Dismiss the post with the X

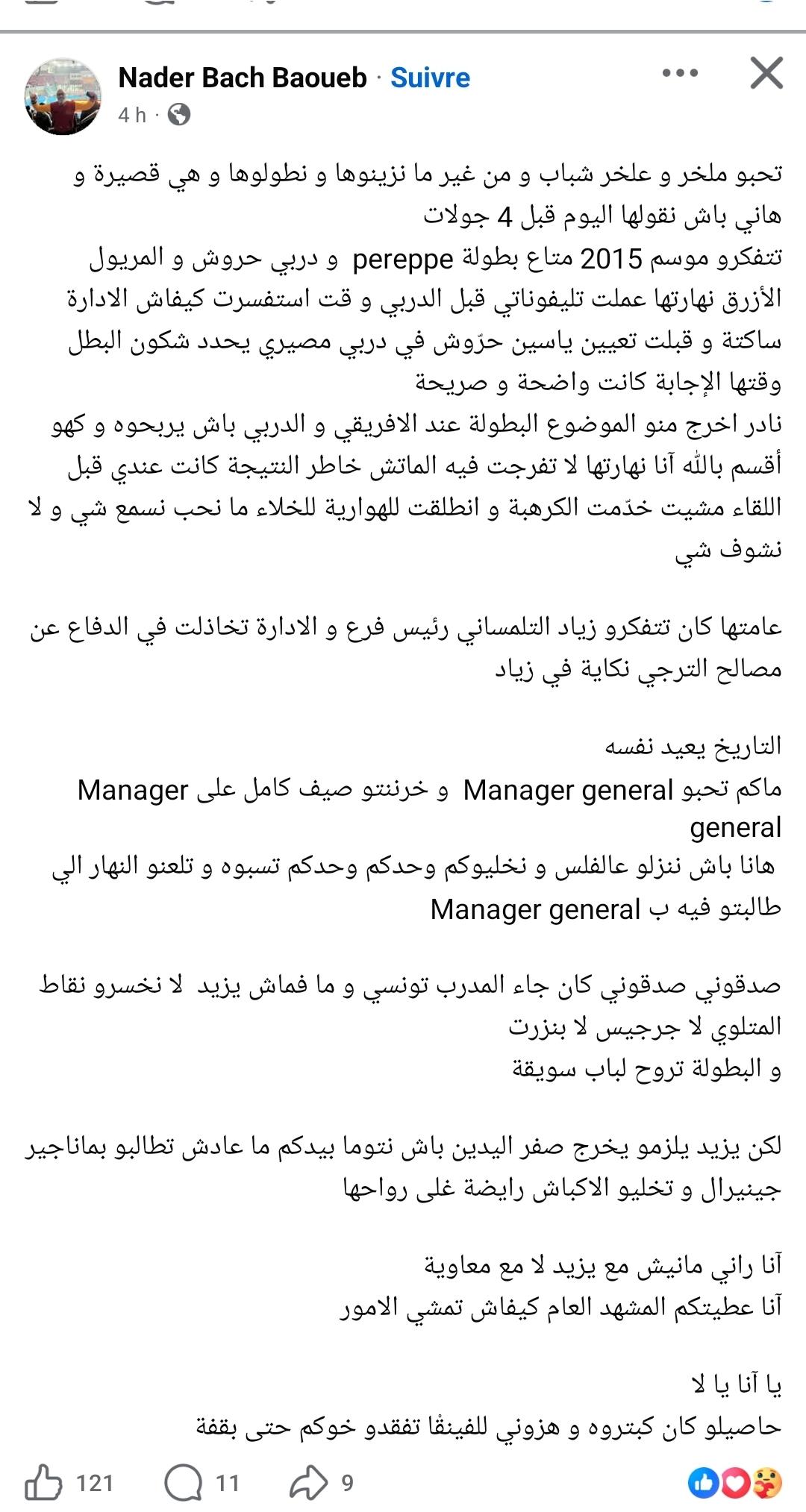[766, 73]
